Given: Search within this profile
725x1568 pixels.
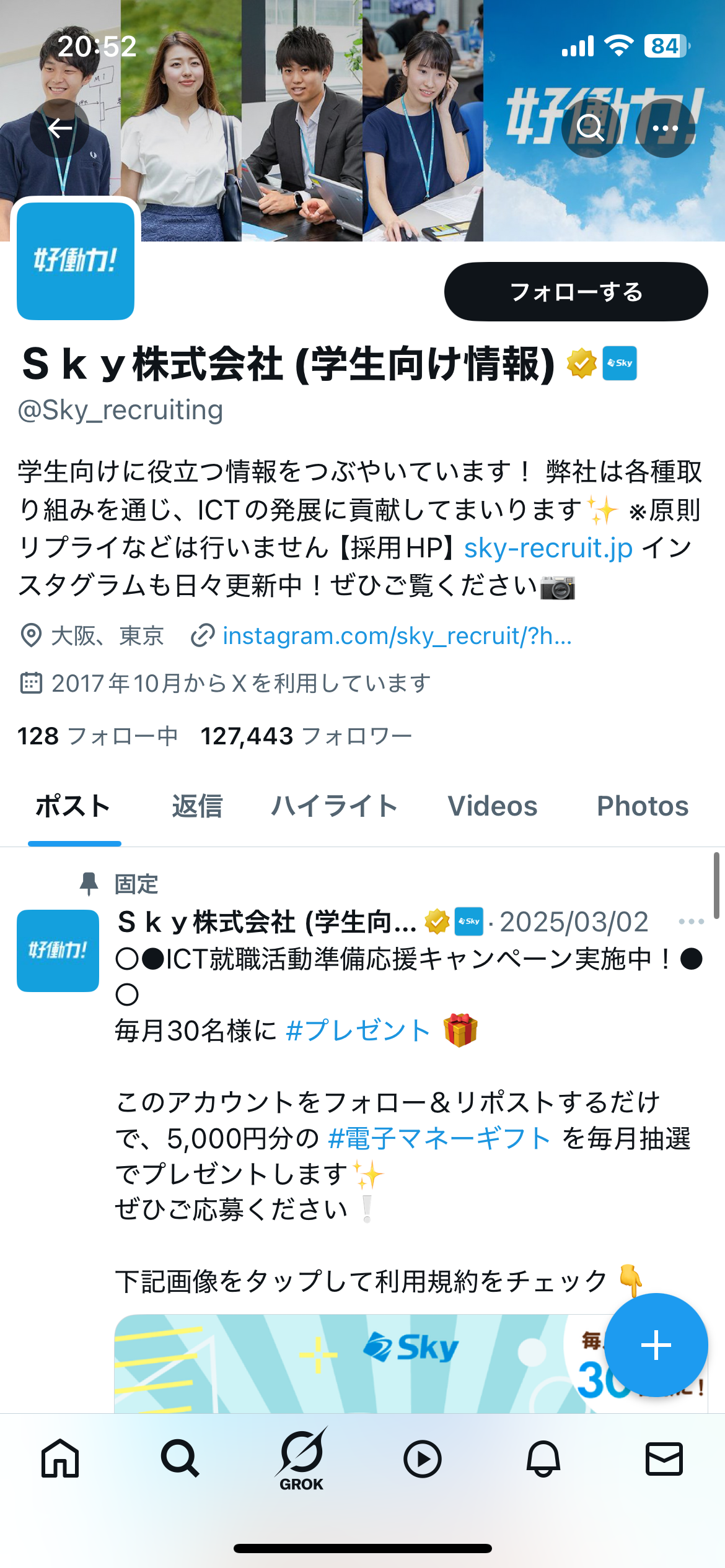Looking at the screenshot, I should coord(590,128).
